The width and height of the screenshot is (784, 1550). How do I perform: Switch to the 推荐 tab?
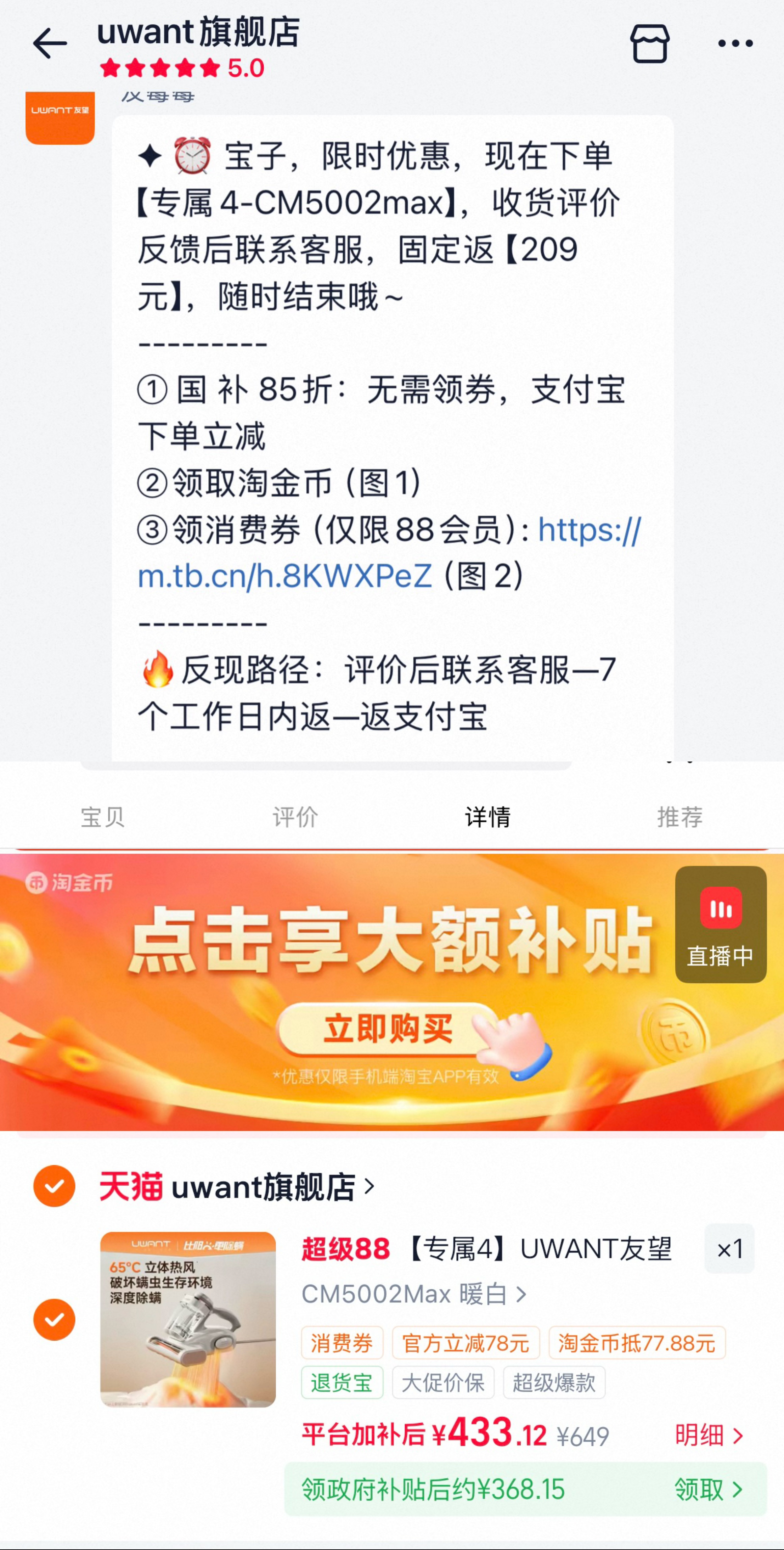coord(680,817)
